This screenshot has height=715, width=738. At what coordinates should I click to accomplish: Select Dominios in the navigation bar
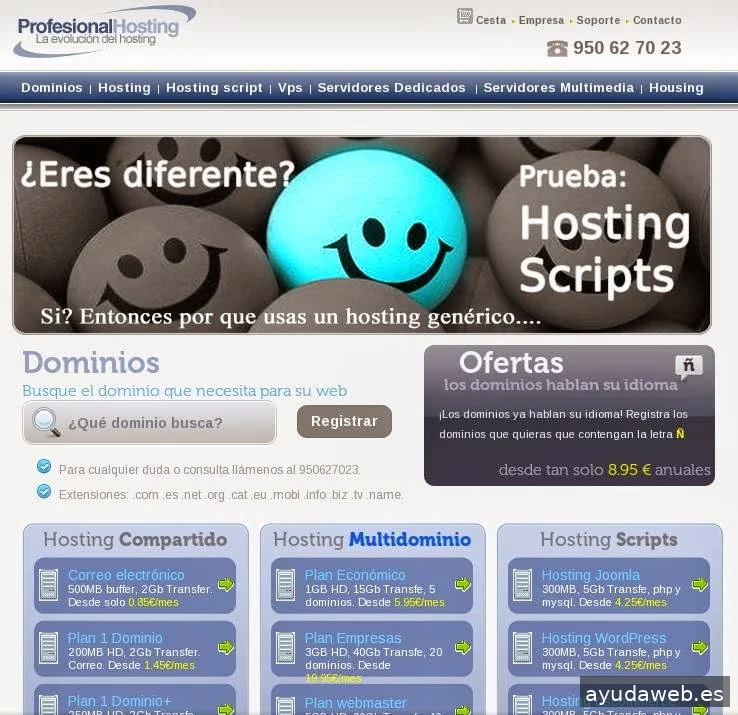[52, 88]
